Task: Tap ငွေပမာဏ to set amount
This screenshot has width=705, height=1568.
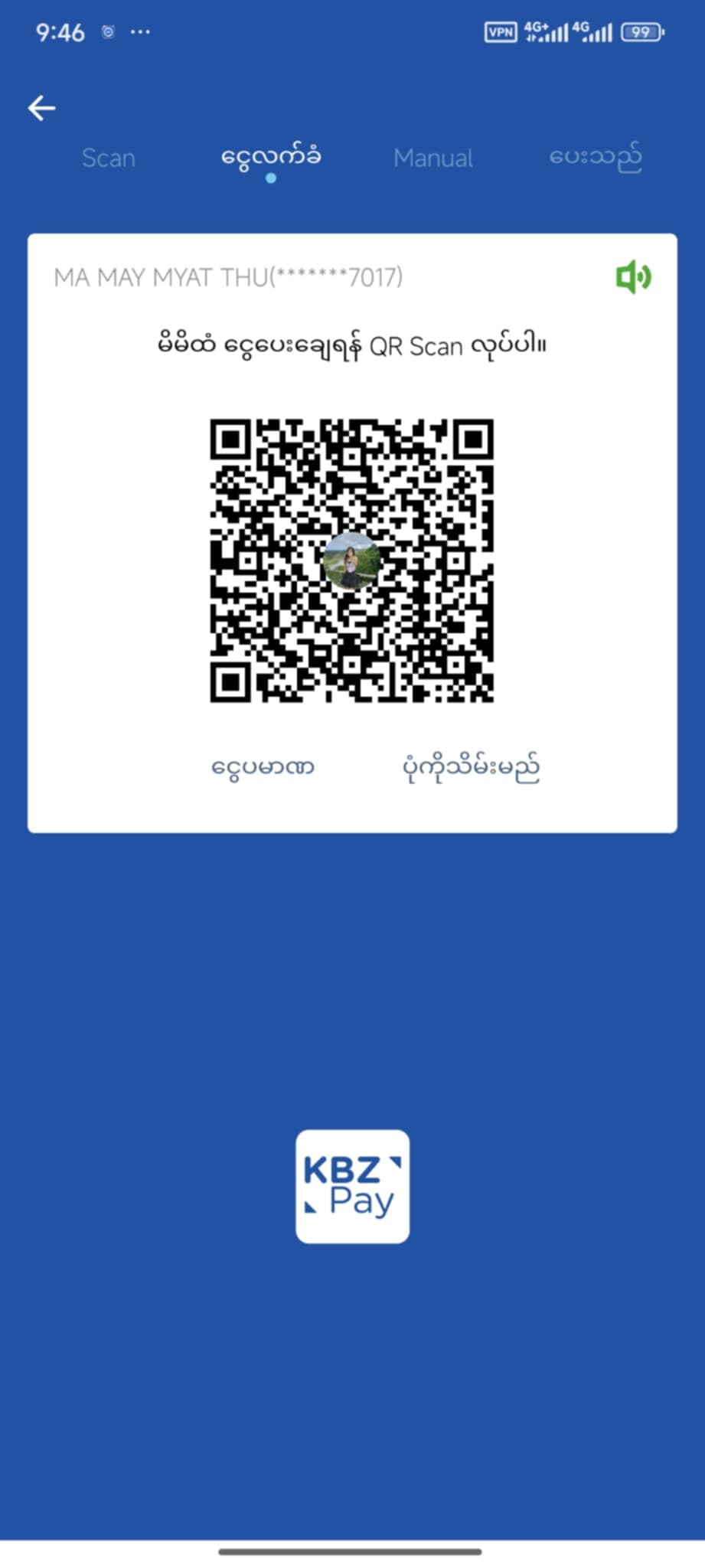Action: click(x=263, y=766)
